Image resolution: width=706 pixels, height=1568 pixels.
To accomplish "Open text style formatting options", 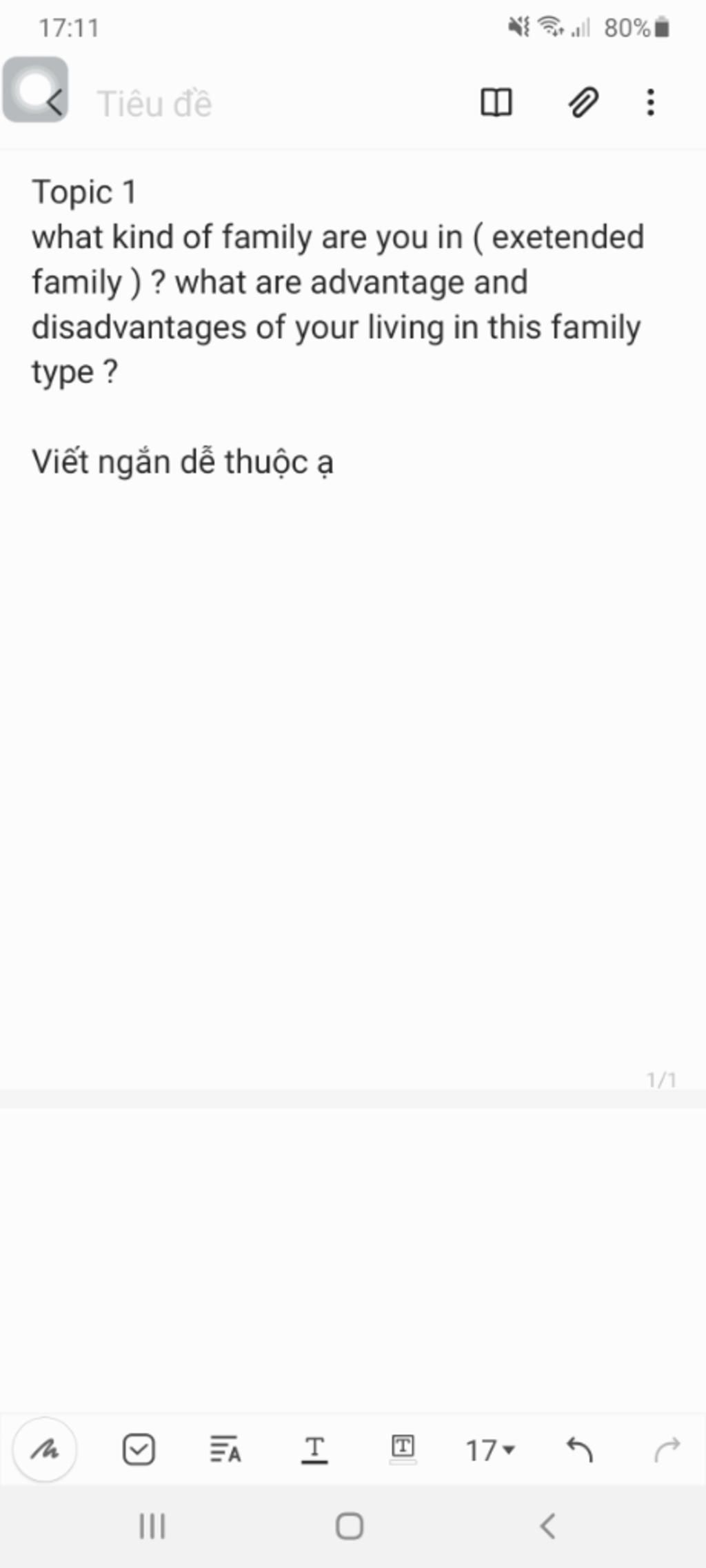I will [225, 1449].
